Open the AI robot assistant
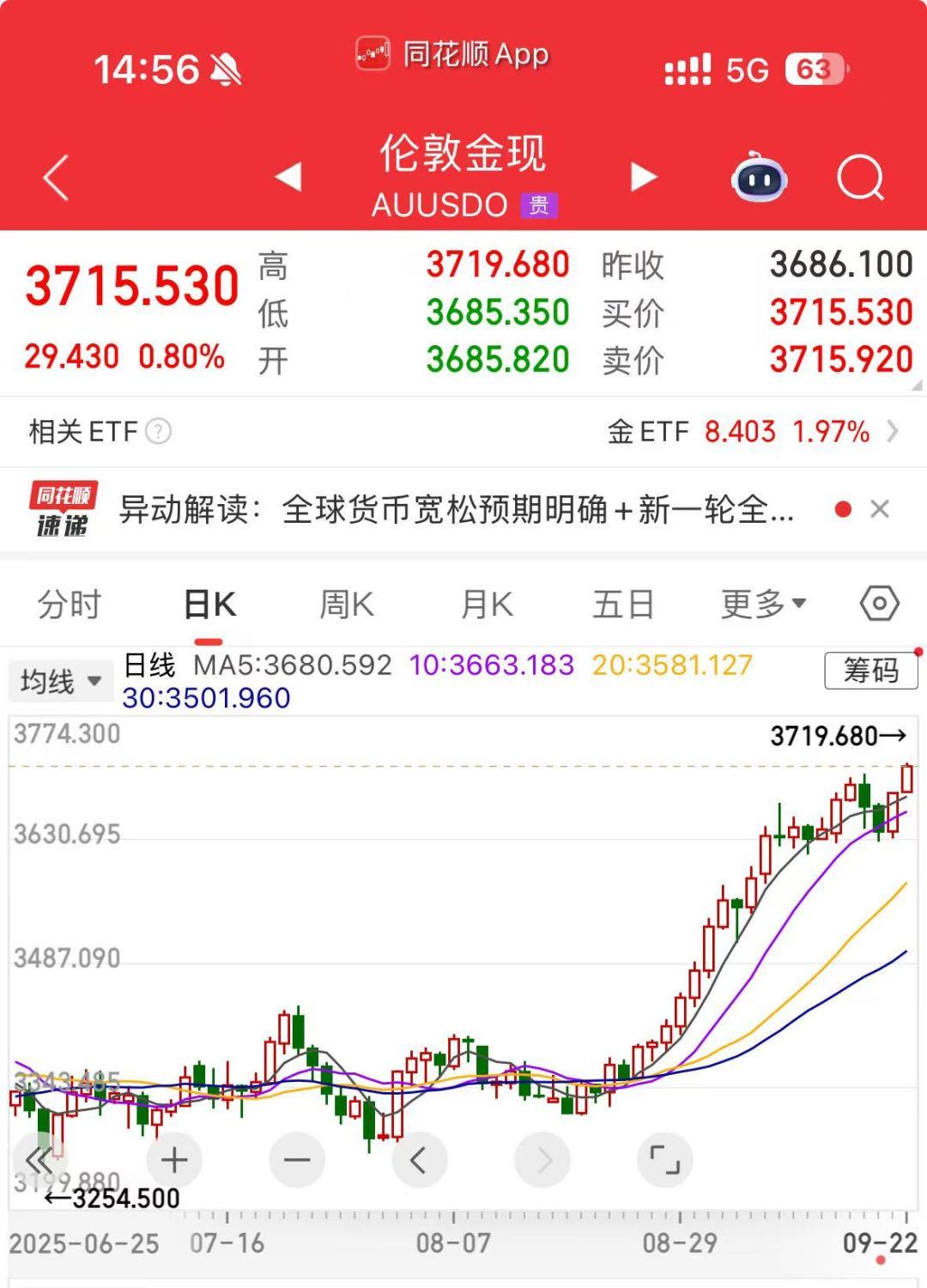This screenshot has height=1288, width=927. [759, 178]
